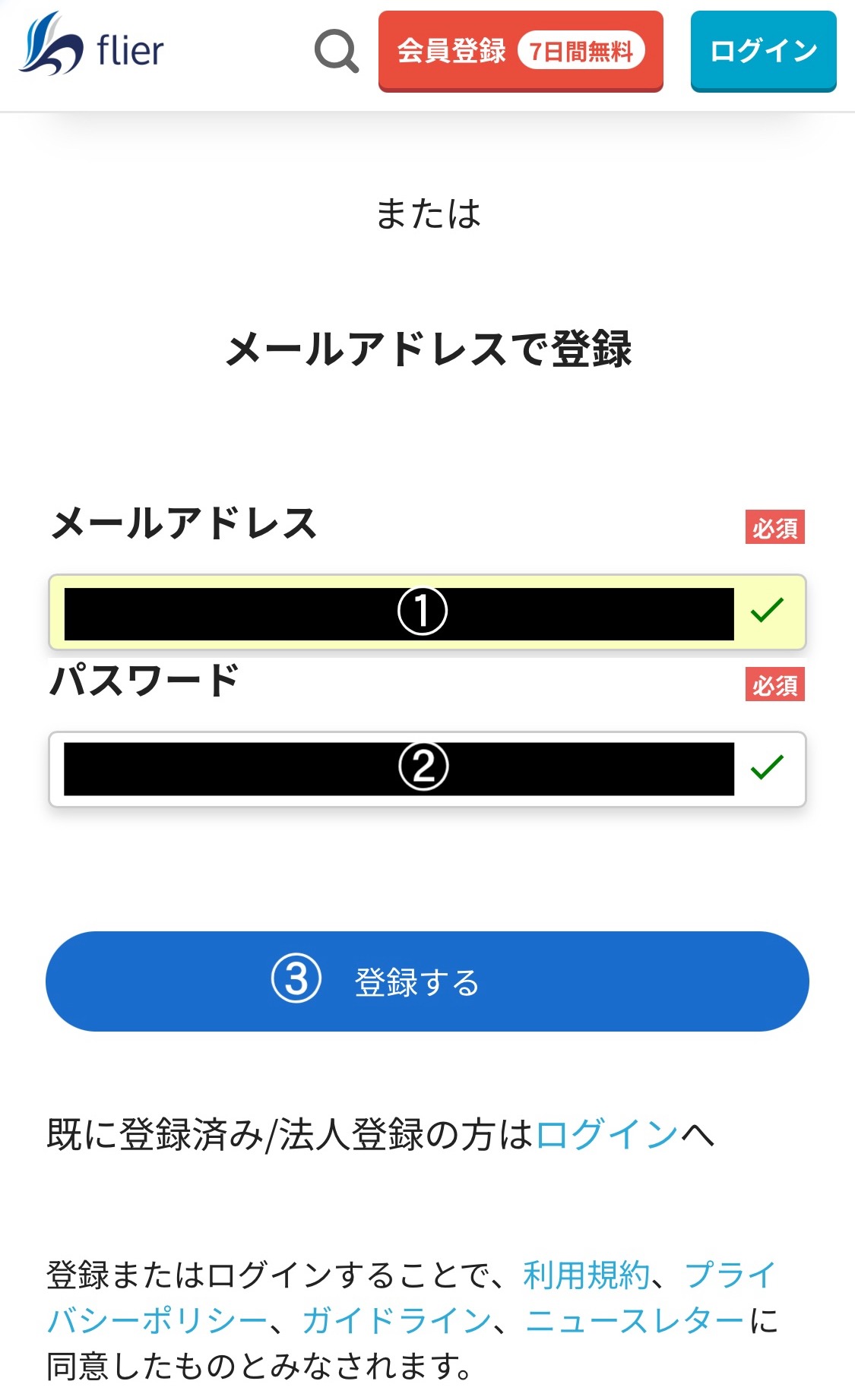Open the search magnifier icon
The width and height of the screenshot is (855, 1400).
click(x=337, y=52)
